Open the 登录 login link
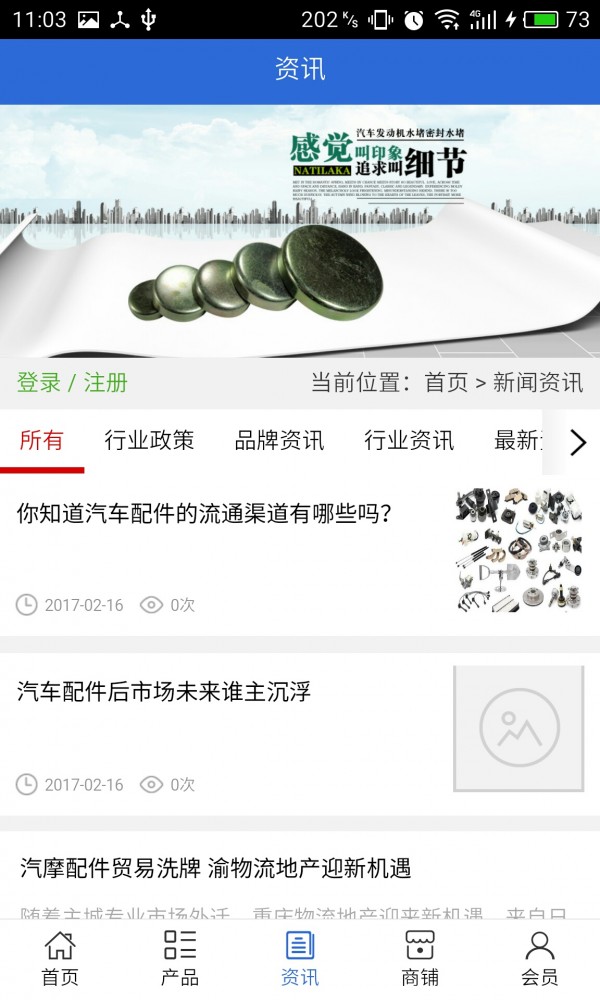The image size is (600, 1000). (39, 383)
